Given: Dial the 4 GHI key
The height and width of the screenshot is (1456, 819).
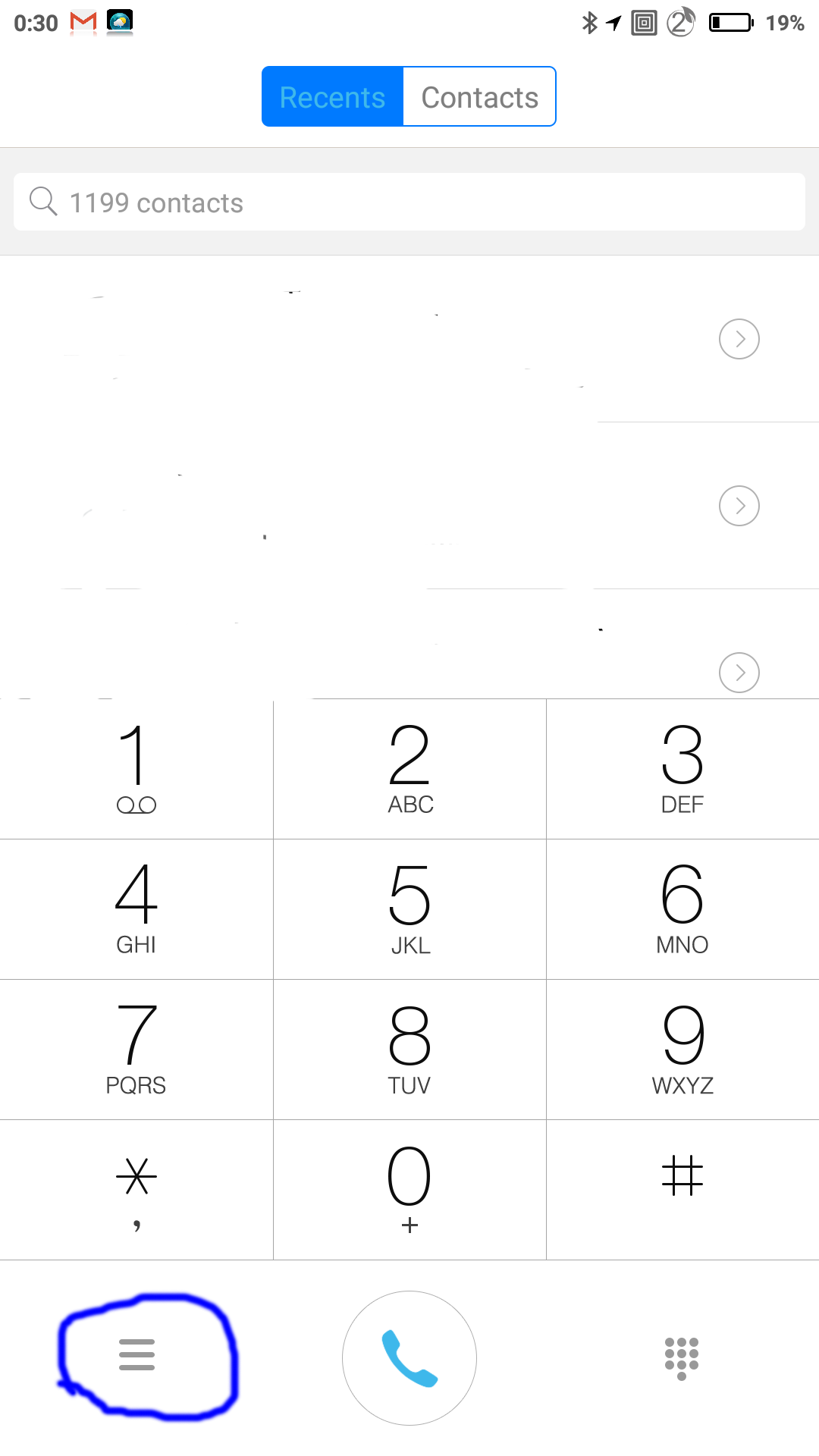Looking at the screenshot, I should tap(136, 908).
